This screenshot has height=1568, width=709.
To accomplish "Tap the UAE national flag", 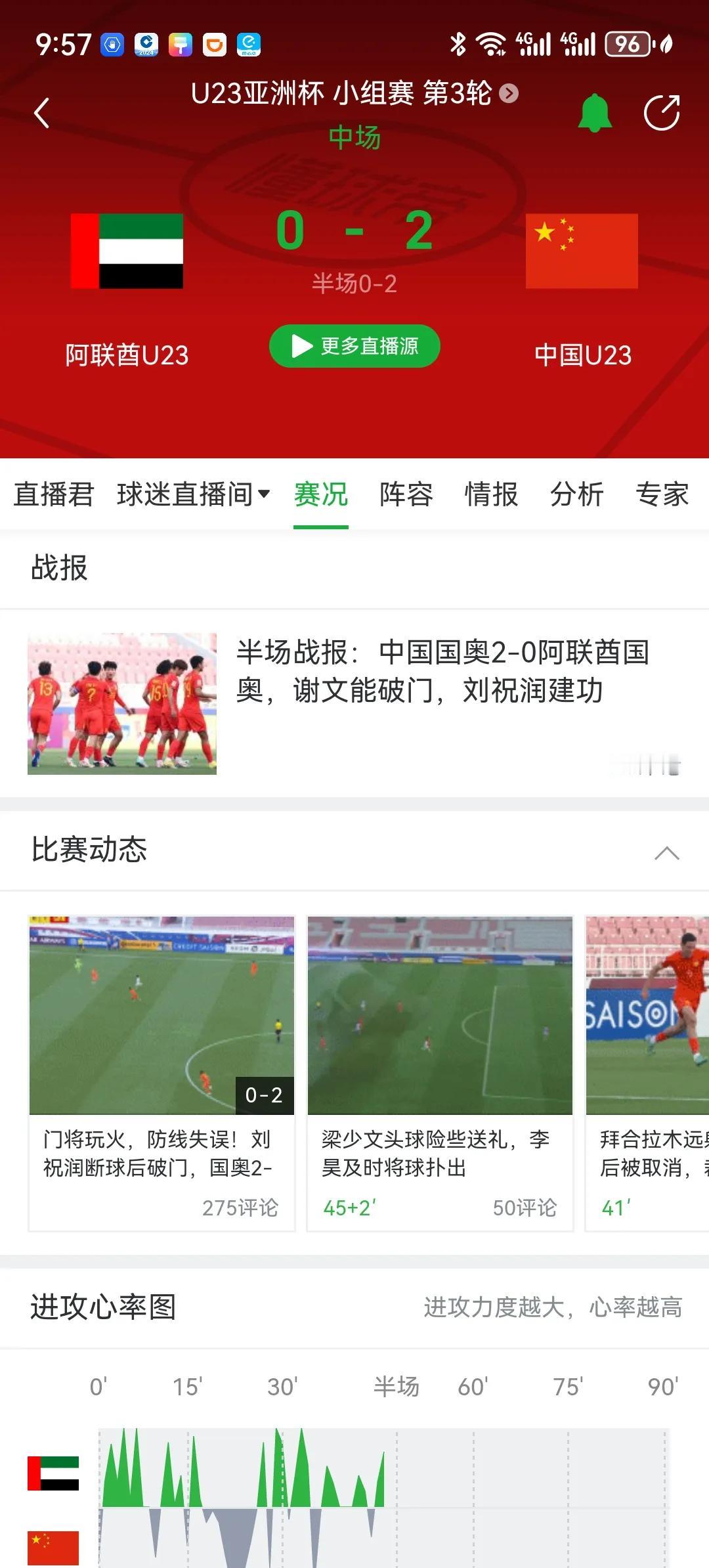I will tap(127, 251).
